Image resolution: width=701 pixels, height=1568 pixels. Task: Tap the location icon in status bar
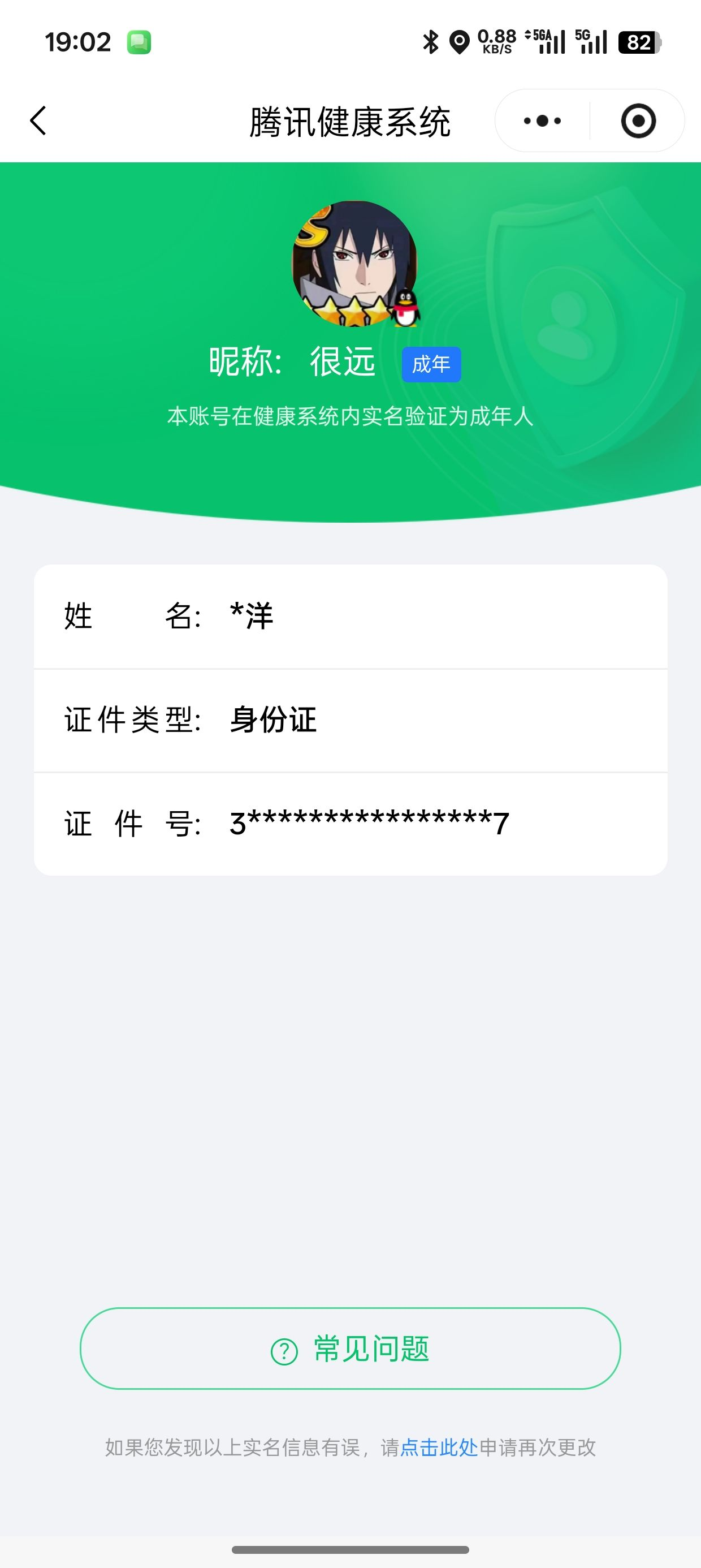pyautogui.click(x=460, y=41)
